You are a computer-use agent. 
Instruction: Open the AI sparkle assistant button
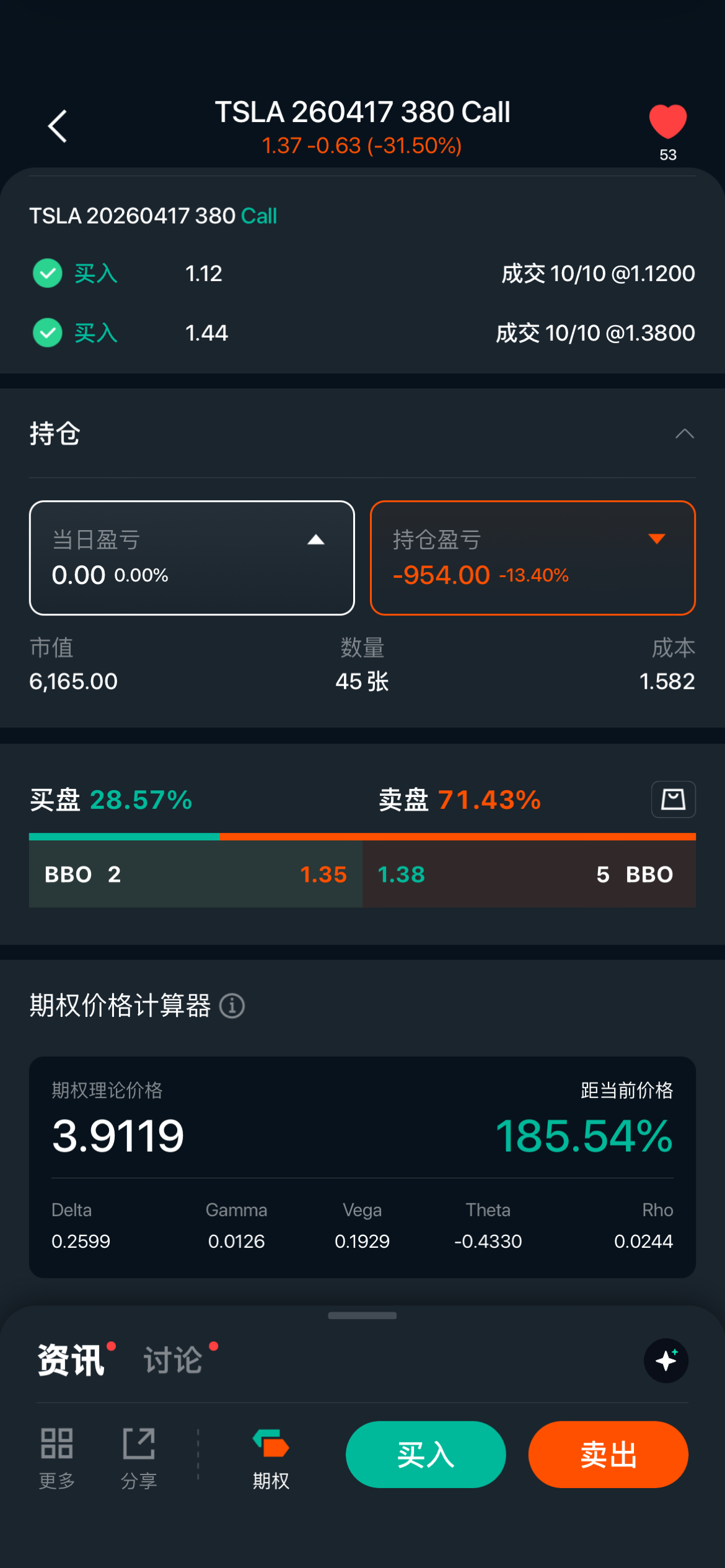(666, 1361)
